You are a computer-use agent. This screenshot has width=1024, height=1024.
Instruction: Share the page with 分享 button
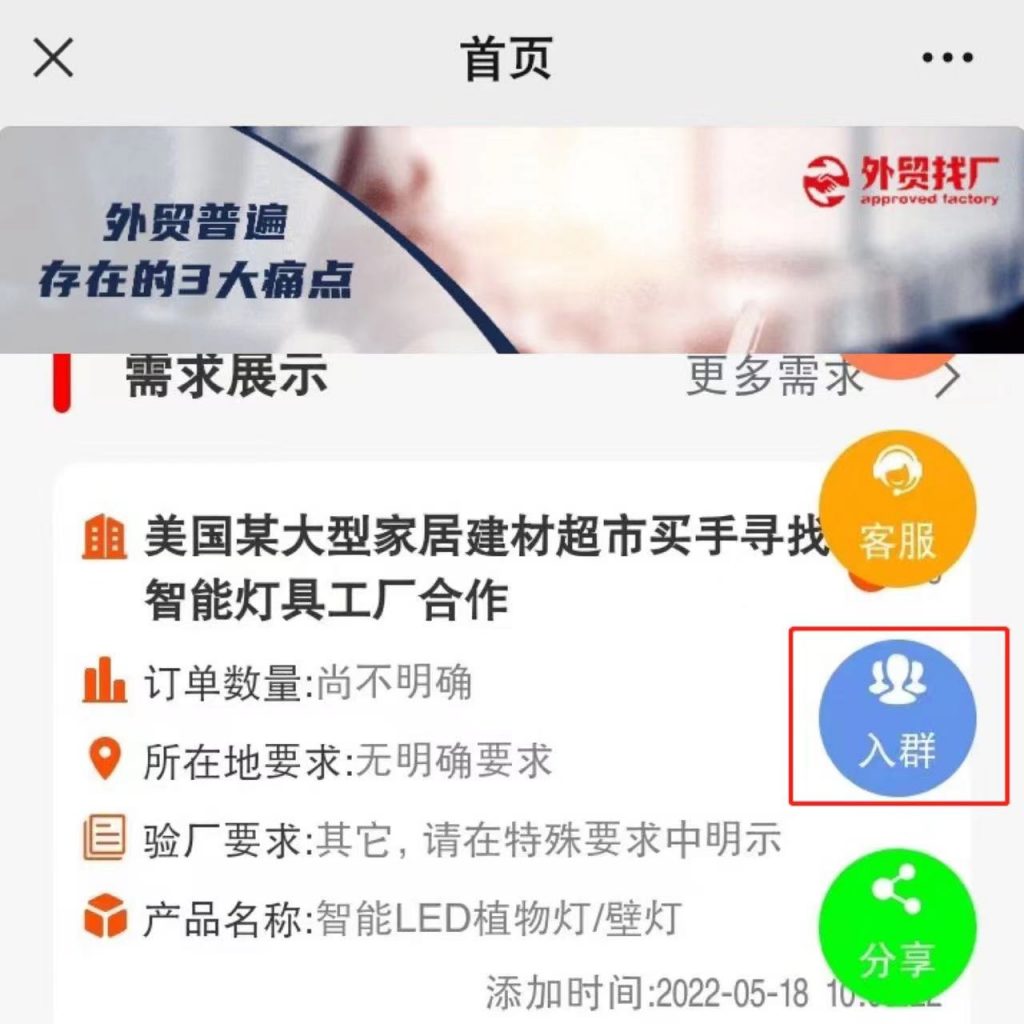tap(897, 925)
